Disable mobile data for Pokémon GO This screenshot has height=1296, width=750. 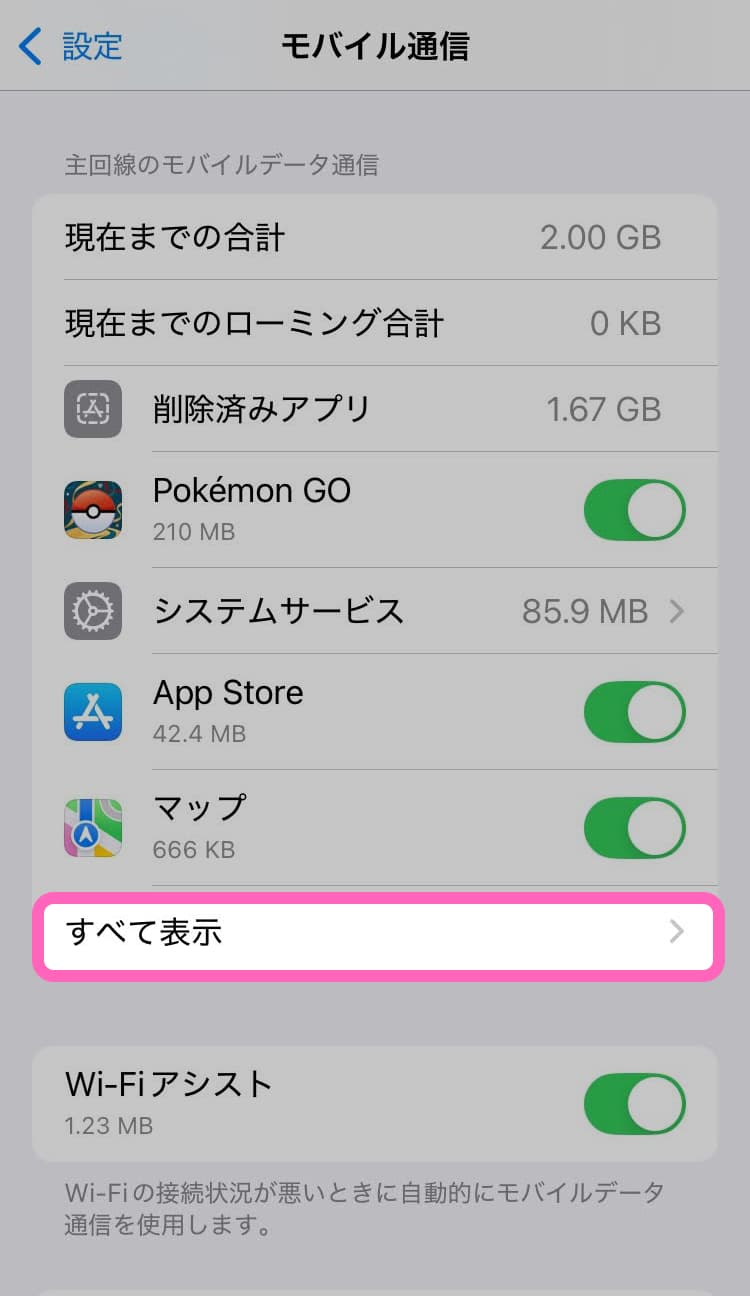tap(634, 510)
